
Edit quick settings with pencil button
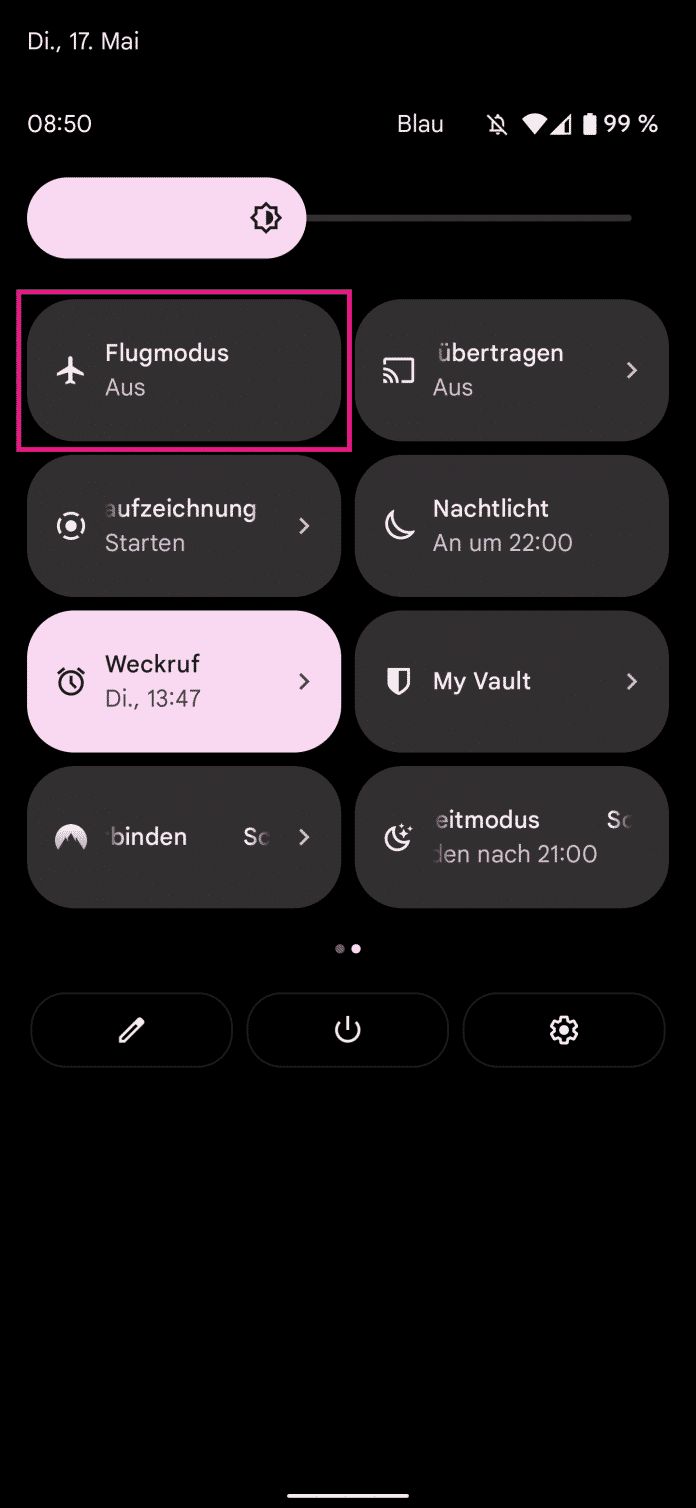(132, 1030)
